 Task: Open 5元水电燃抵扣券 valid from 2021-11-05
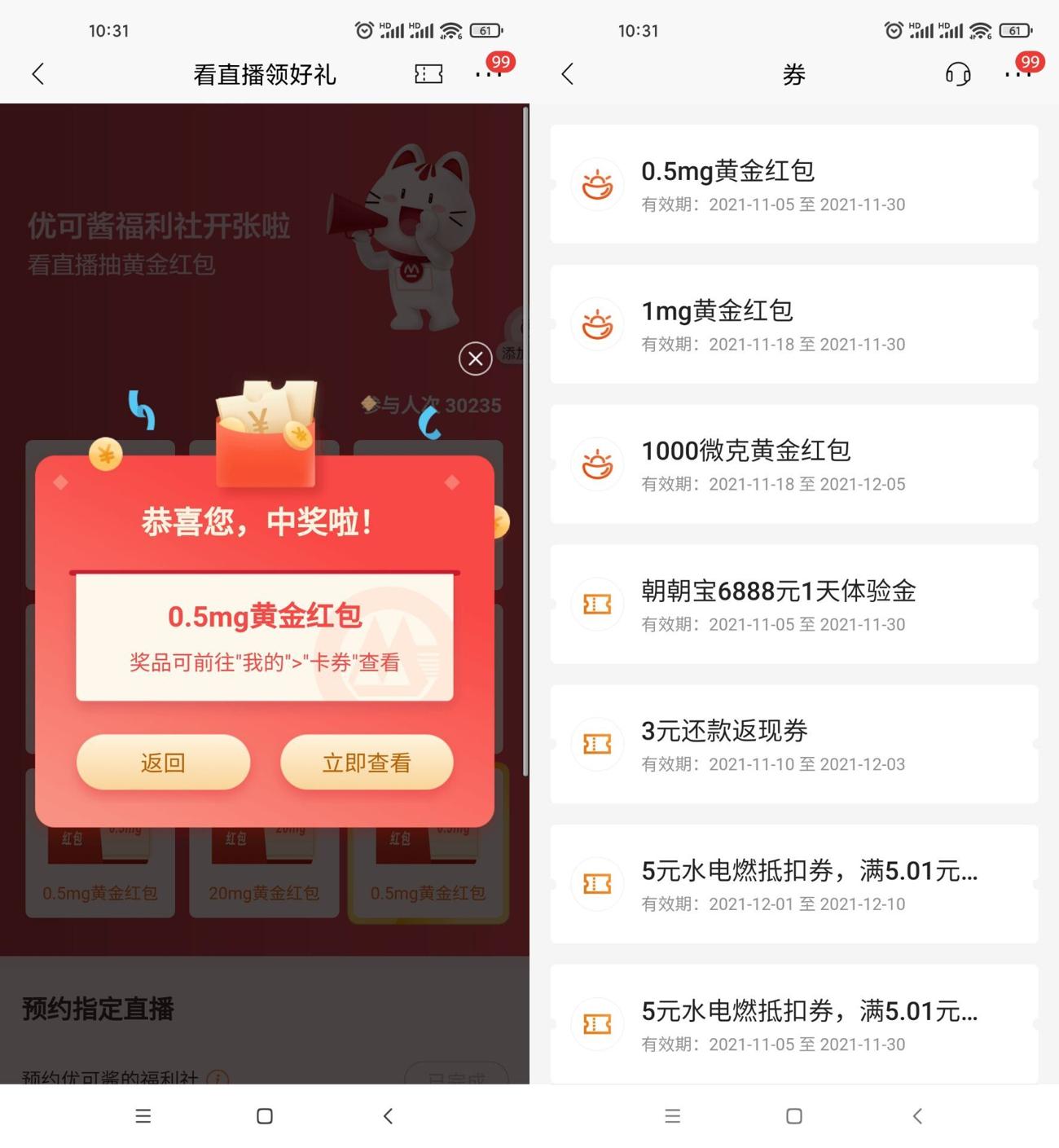[794, 1024]
